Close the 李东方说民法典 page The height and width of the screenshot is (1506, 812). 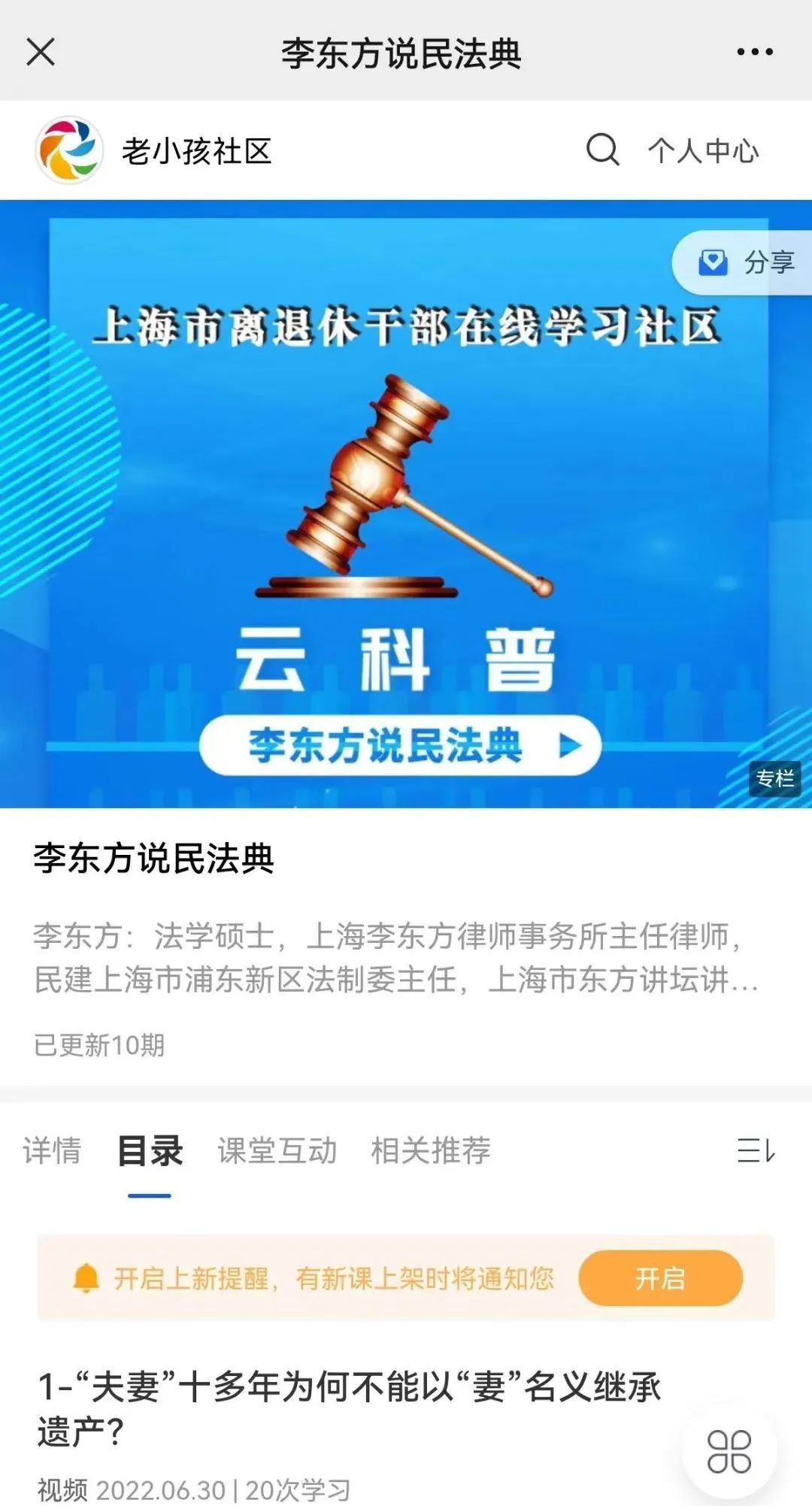pyautogui.click(x=41, y=53)
